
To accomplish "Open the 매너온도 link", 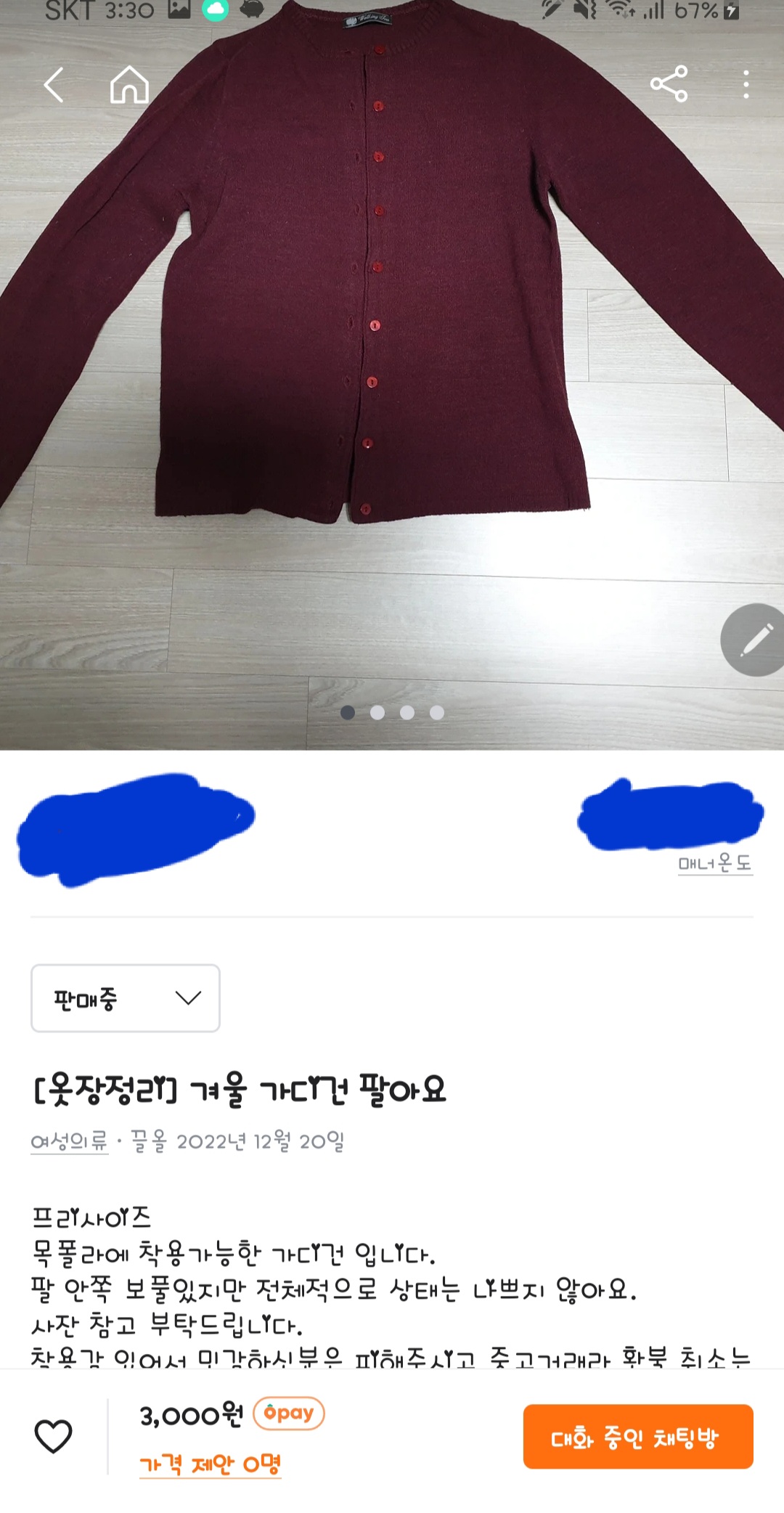I will click(715, 863).
